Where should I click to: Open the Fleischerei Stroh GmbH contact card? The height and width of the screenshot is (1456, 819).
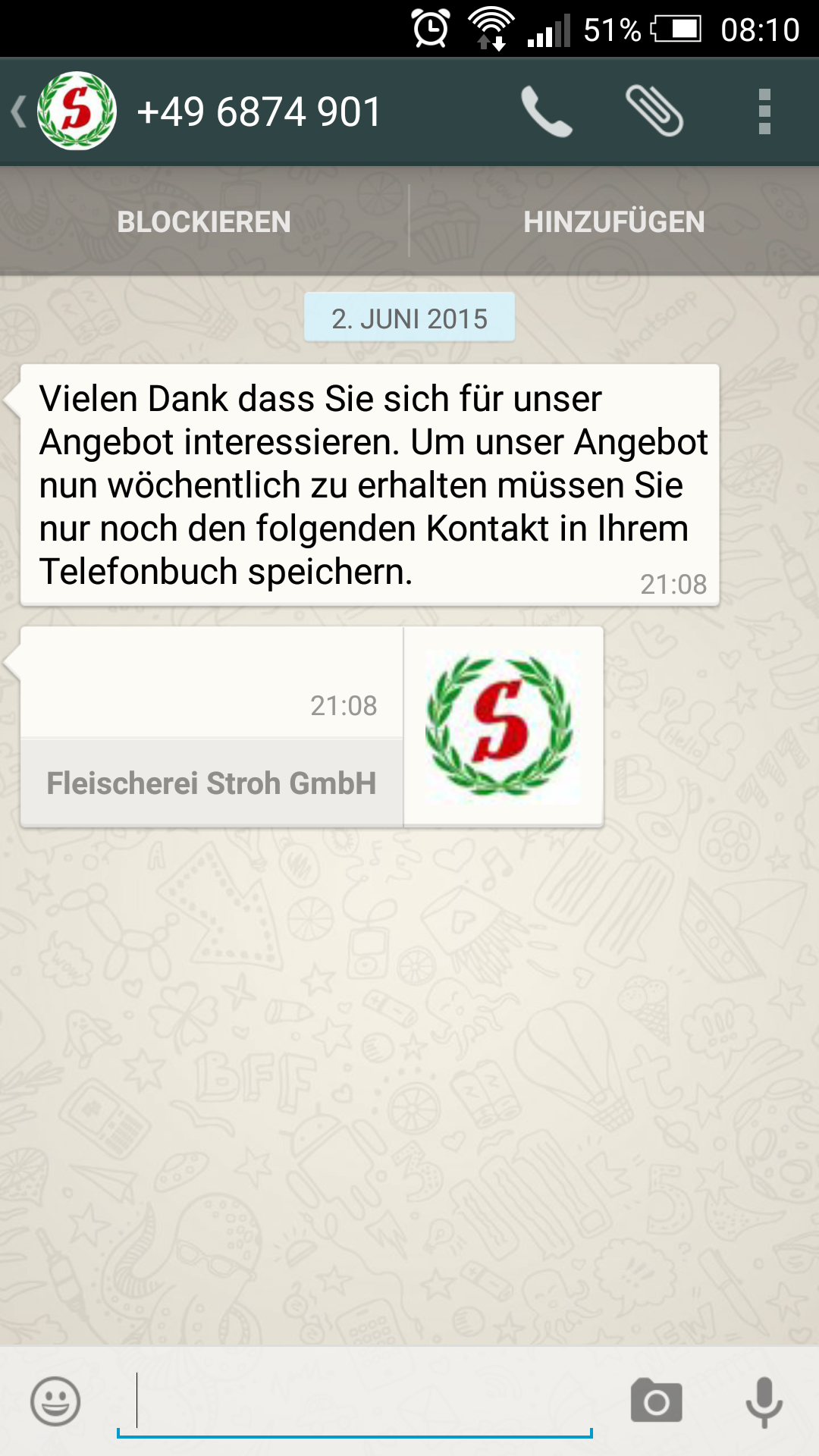pyautogui.click(x=312, y=726)
